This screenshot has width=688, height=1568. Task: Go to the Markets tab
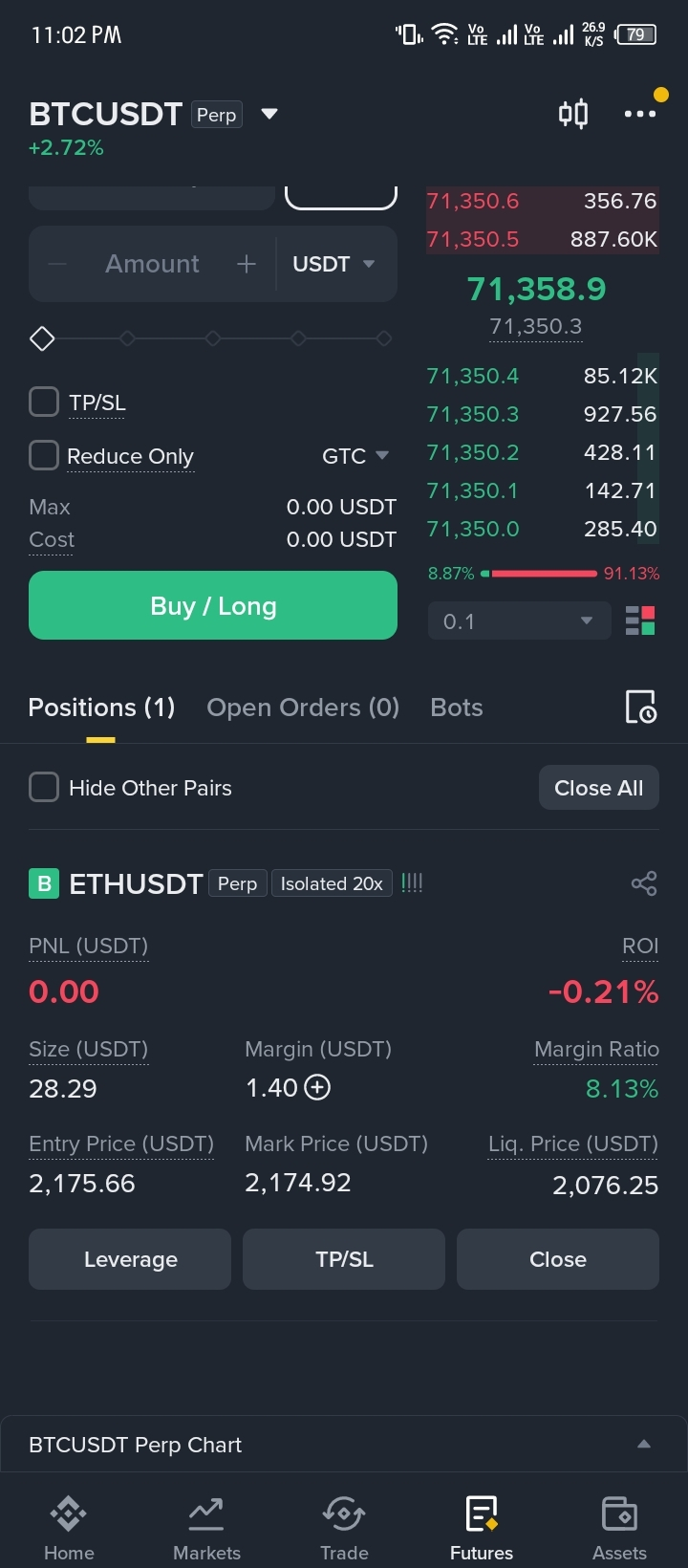pos(206,1528)
